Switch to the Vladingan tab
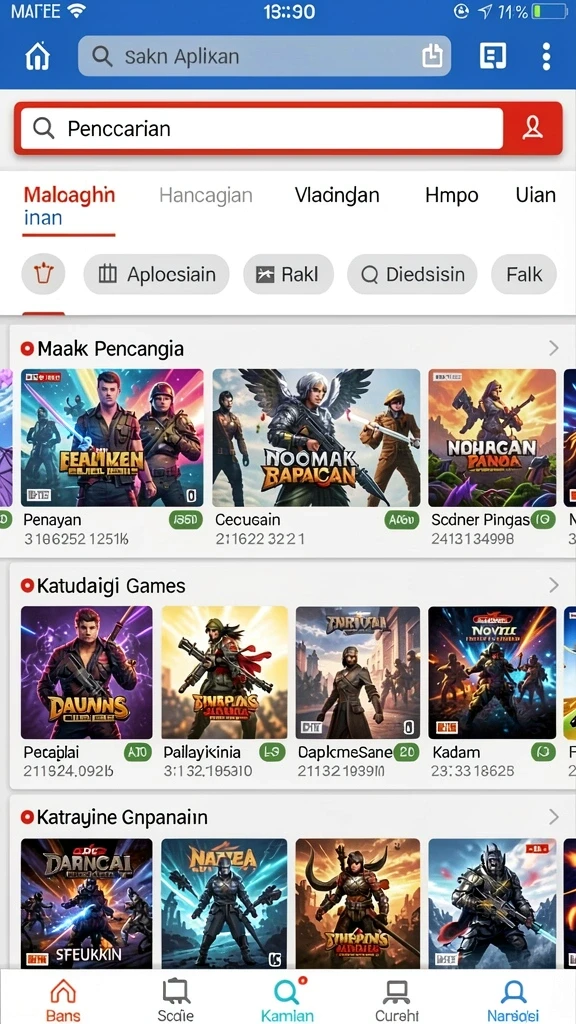This screenshot has height=1024, width=576. point(336,195)
